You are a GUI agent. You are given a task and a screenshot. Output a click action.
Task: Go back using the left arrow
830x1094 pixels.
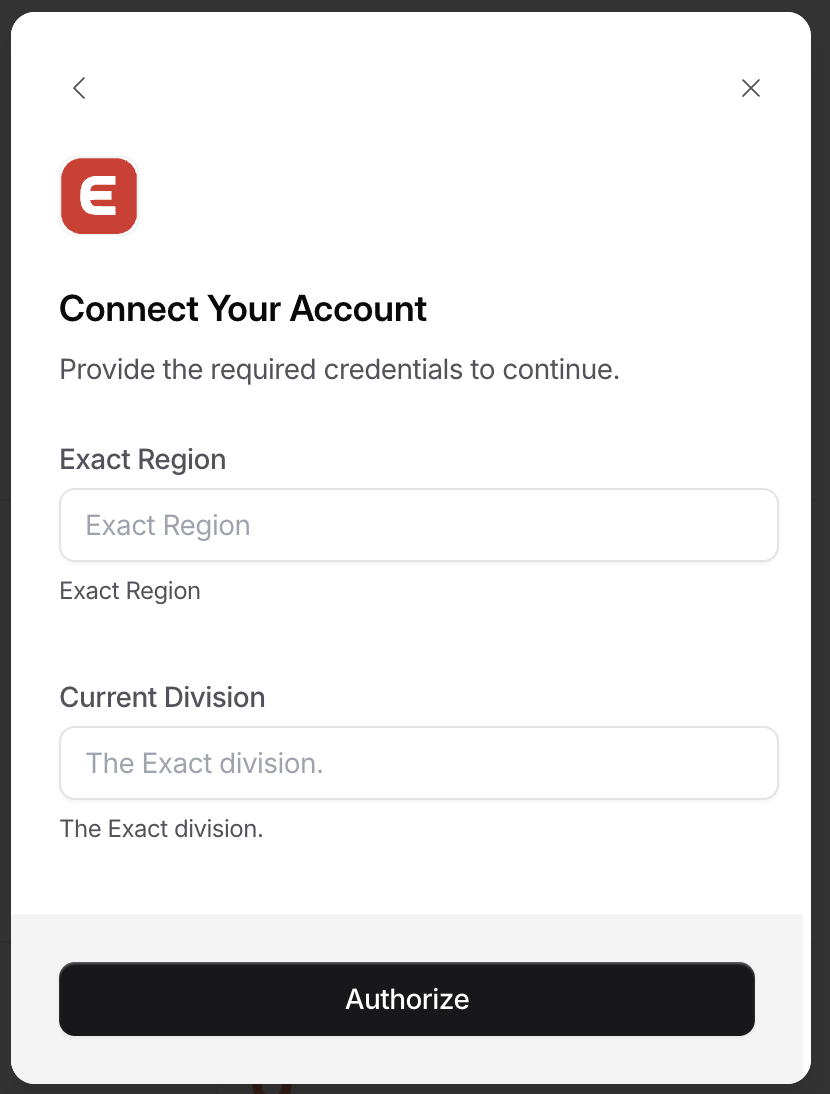pyautogui.click(x=79, y=88)
